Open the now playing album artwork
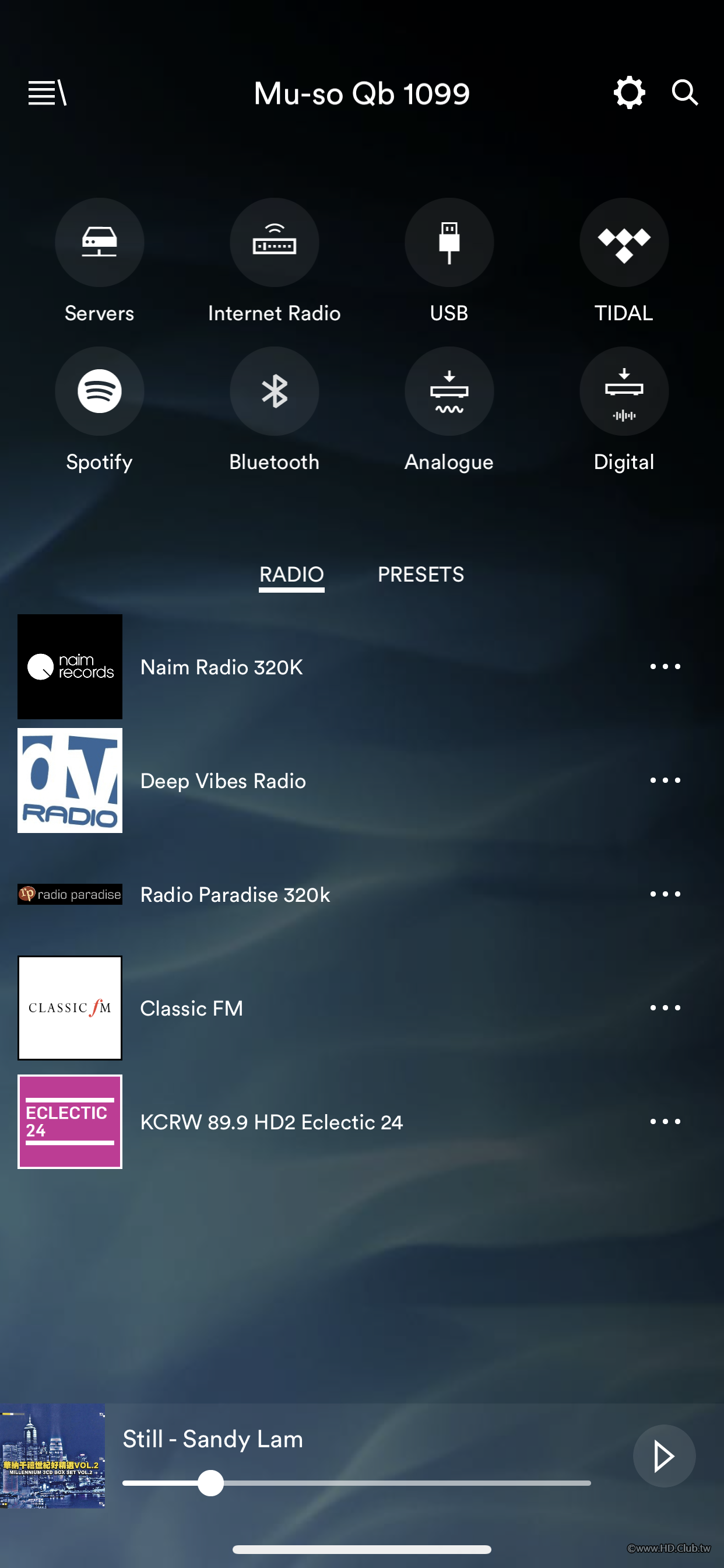The width and height of the screenshot is (724, 1568). click(x=52, y=1456)
